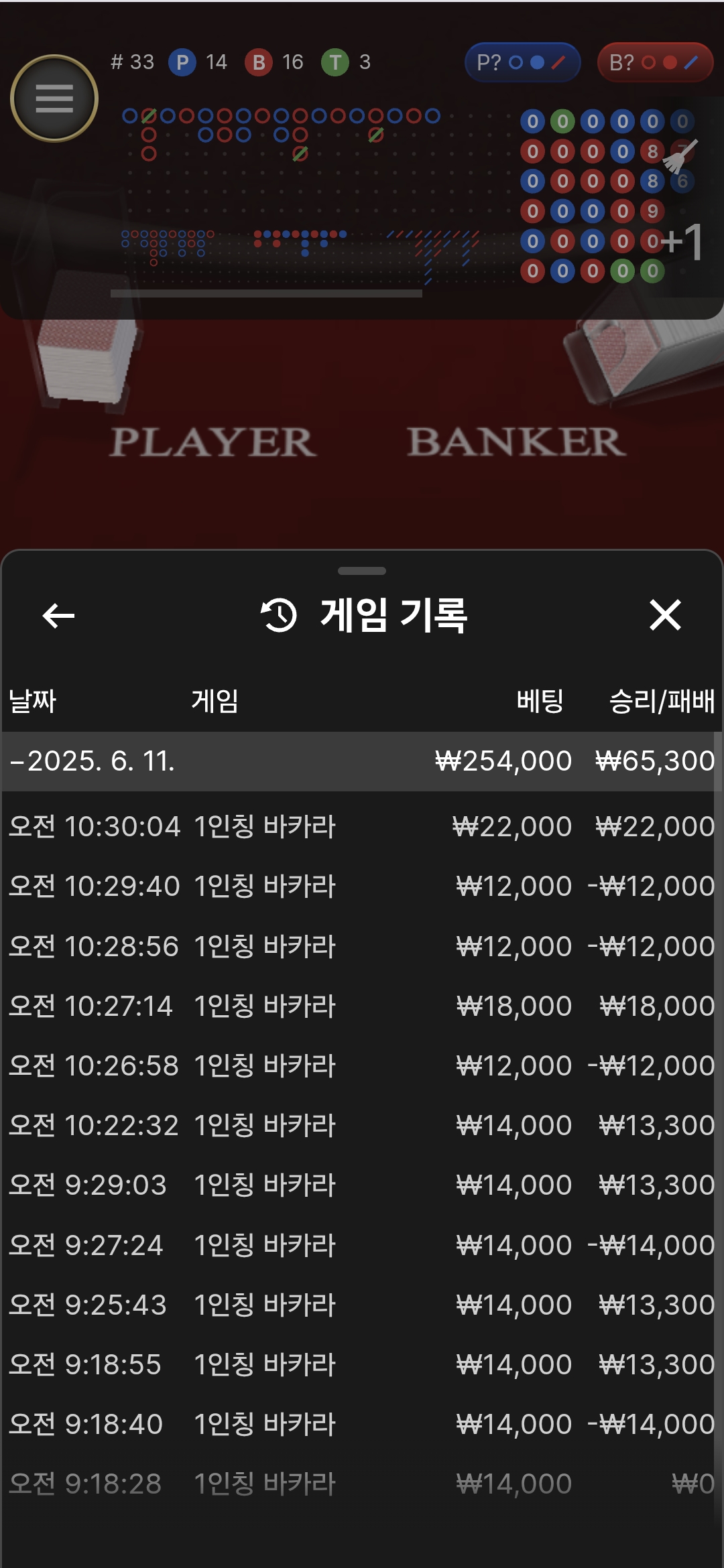
Task: Open the 오전 10:29:40 game record
Action: pos(362,886)
